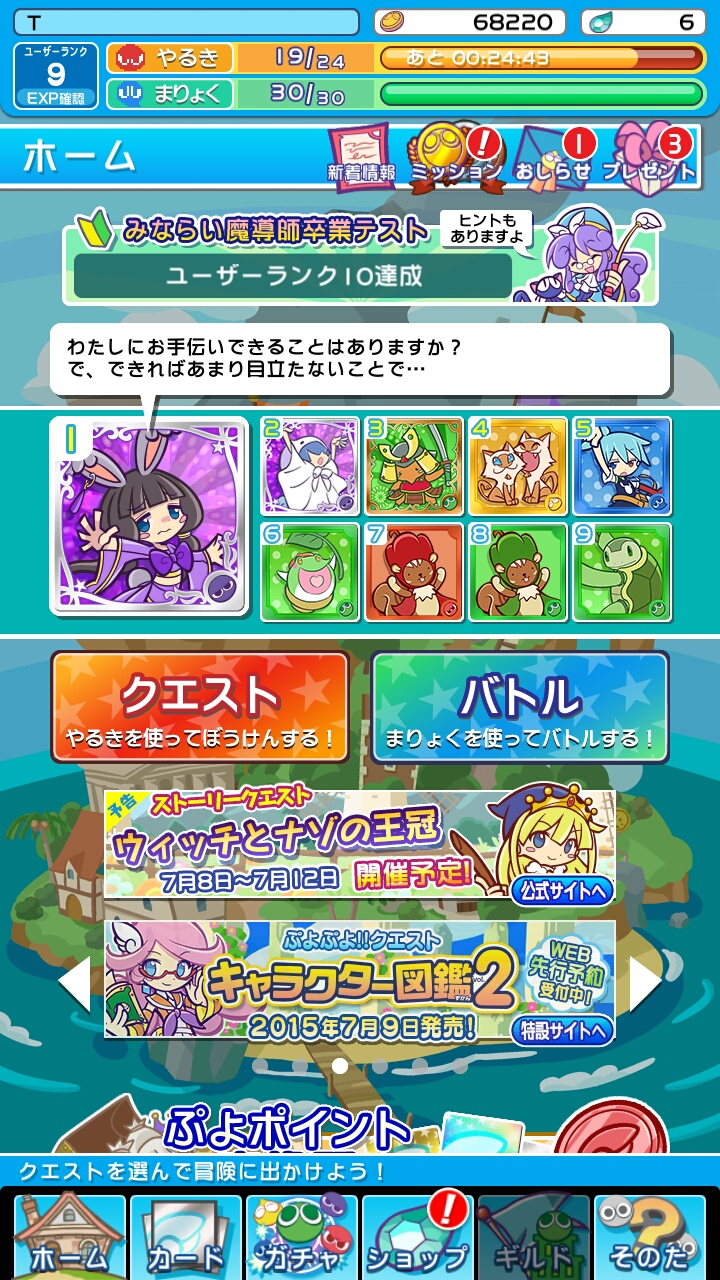Show the next banner with the right arrow
720x1280 pixels.
[x=644, y=983]
